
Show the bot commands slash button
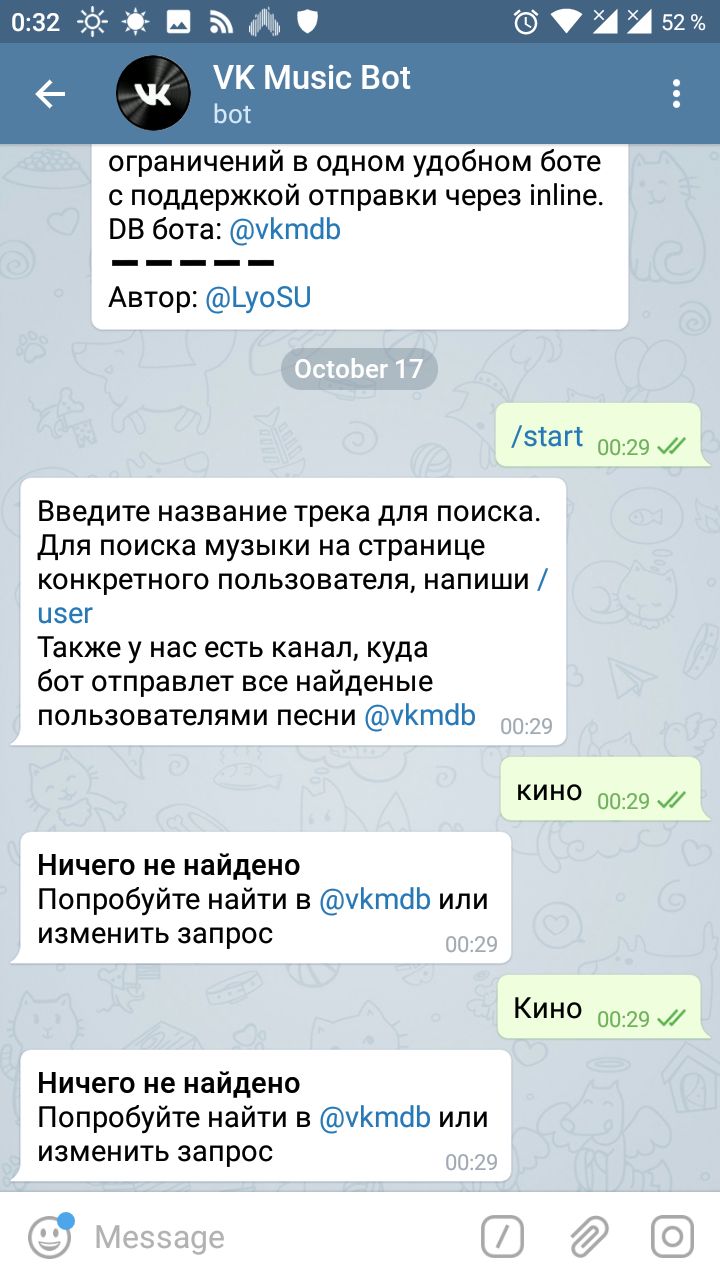502,1237
